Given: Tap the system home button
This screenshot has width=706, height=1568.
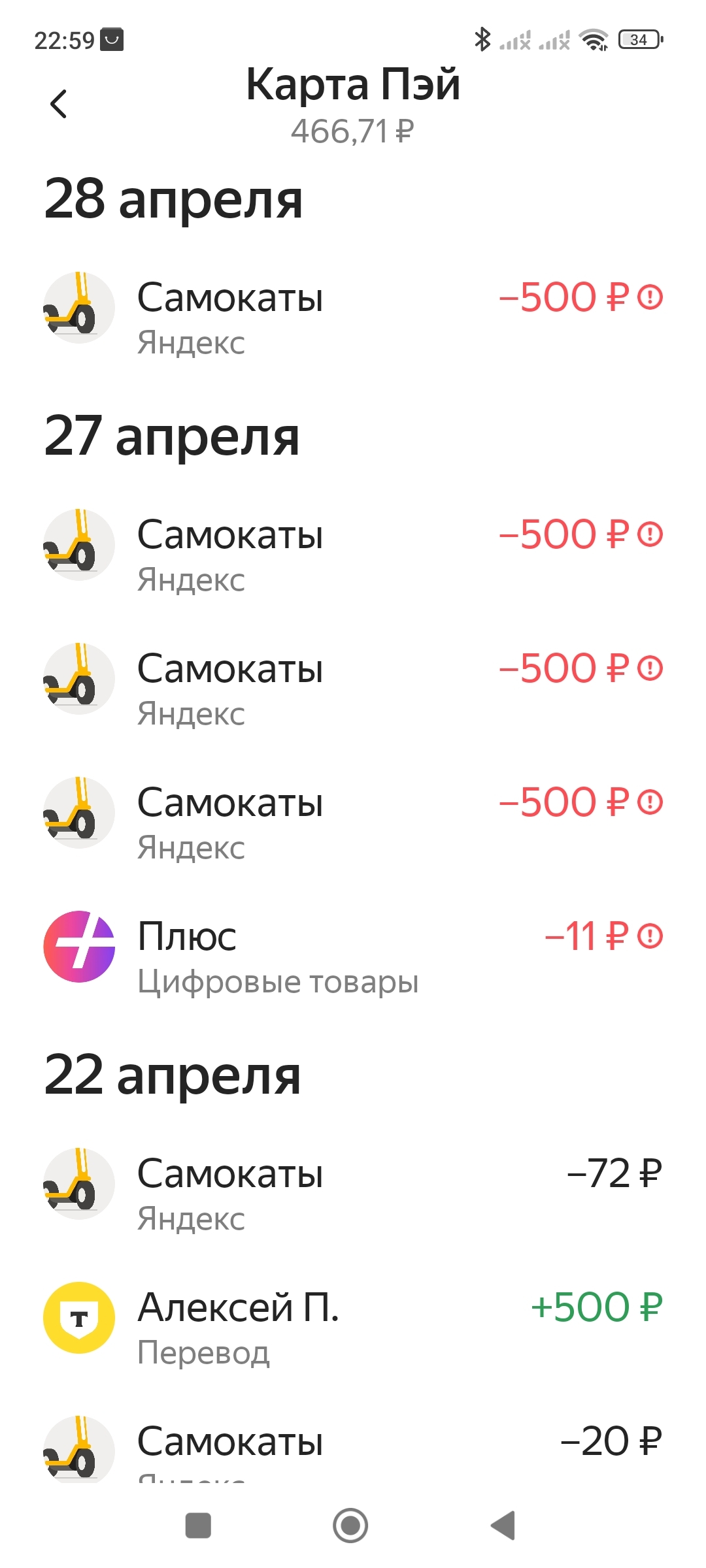Looking at the screenshot, I should click(x=350, y=1526).
